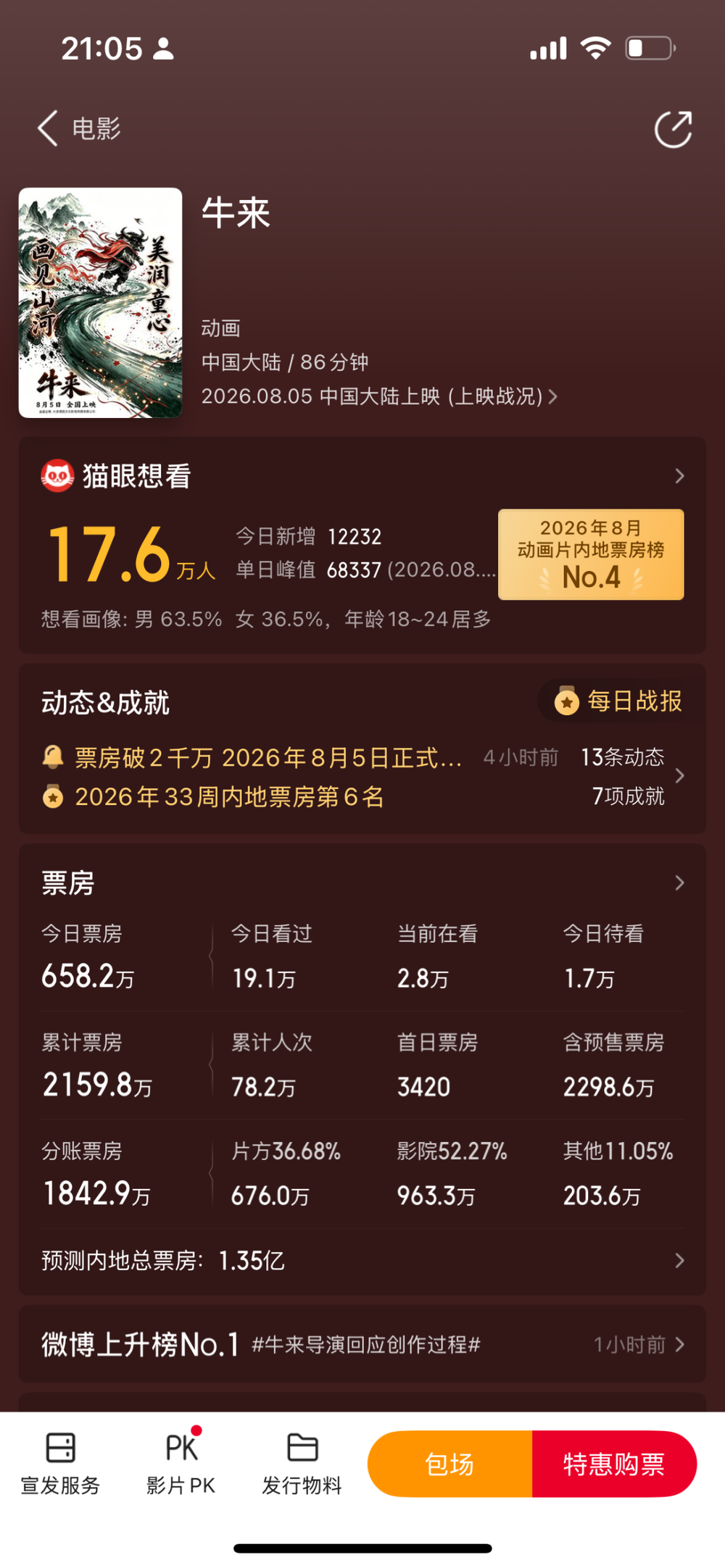Tap 特惠购票 to buy tickets

pos(615,1464)
